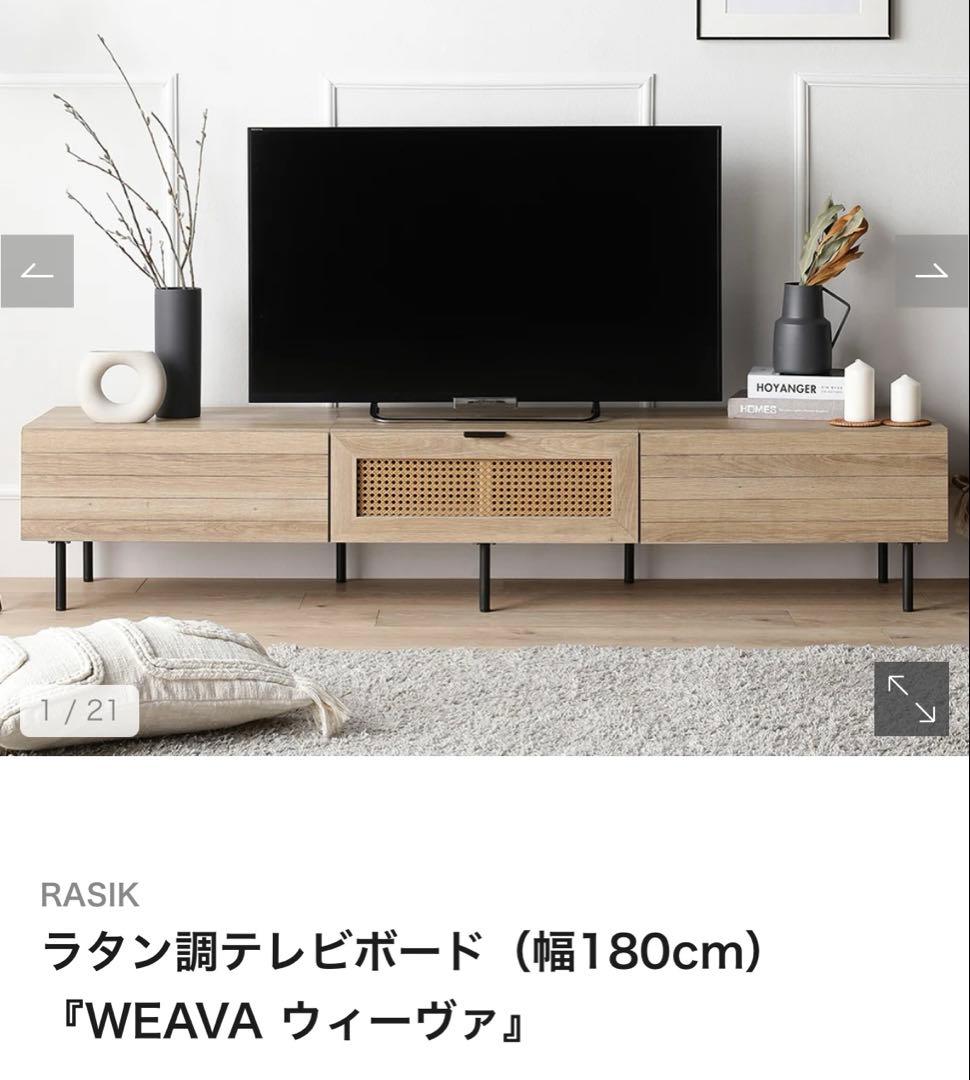Show the previous product image
Image resolution: width=970 pixels, height=1080 pixels.
(37, 271)
